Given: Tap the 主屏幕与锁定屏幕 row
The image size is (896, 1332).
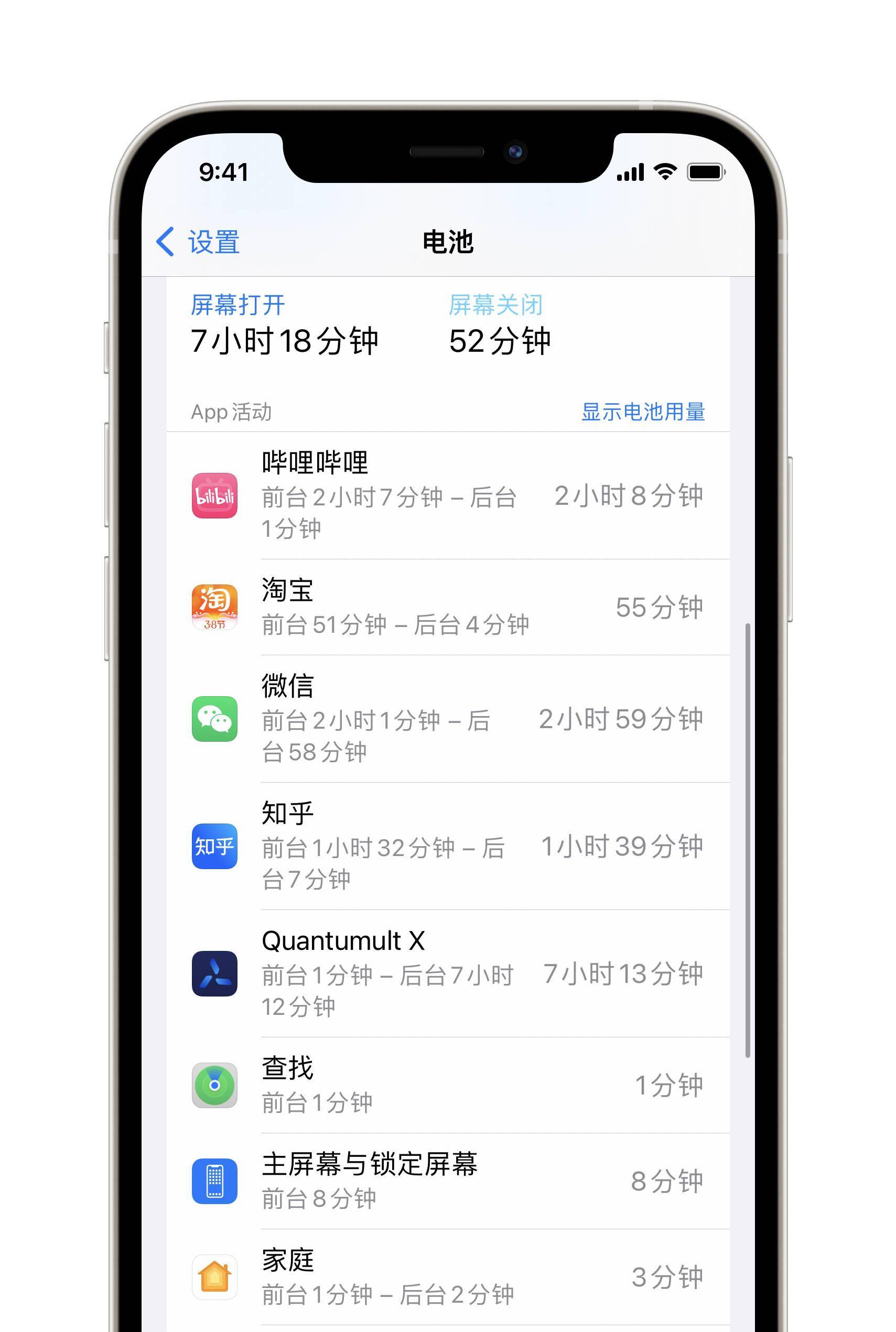Looking at the screenshot, I should click(x=448, y=1181).
